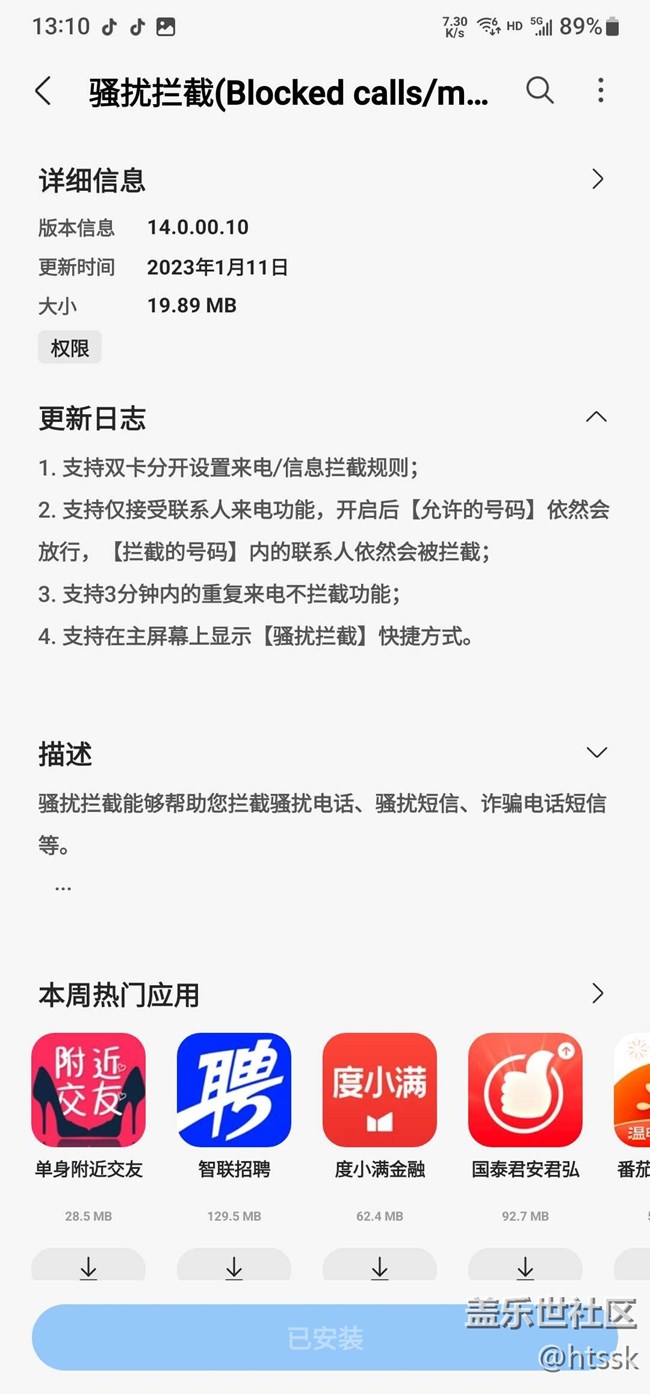Download 度小满金融

tap(380, 1267)
